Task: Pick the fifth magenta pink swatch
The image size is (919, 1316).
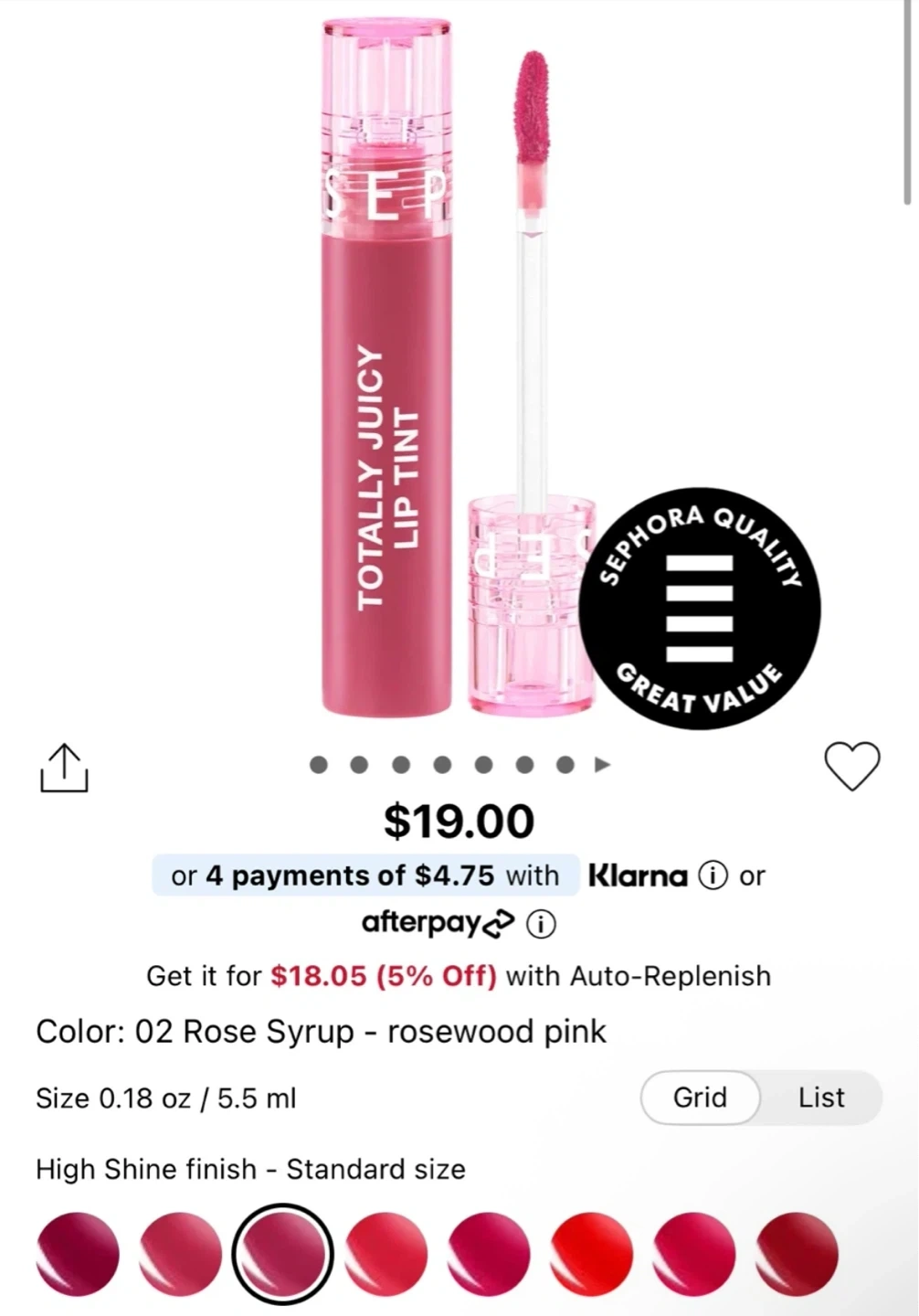Action: pos(489,1254)
